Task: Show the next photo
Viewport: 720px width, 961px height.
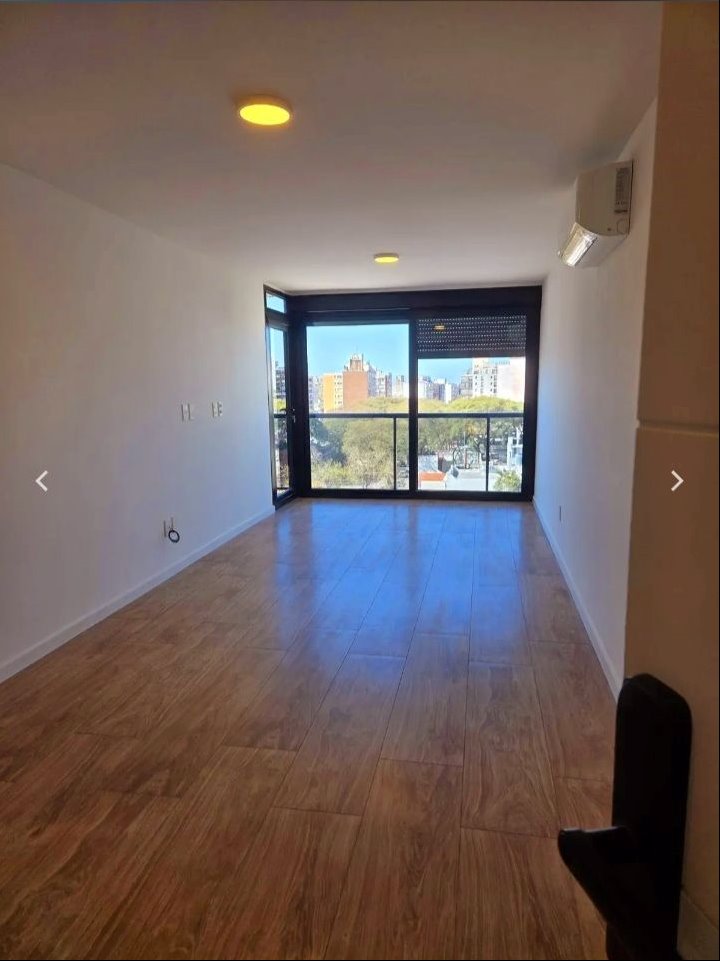Action: (x=677, y=481)
